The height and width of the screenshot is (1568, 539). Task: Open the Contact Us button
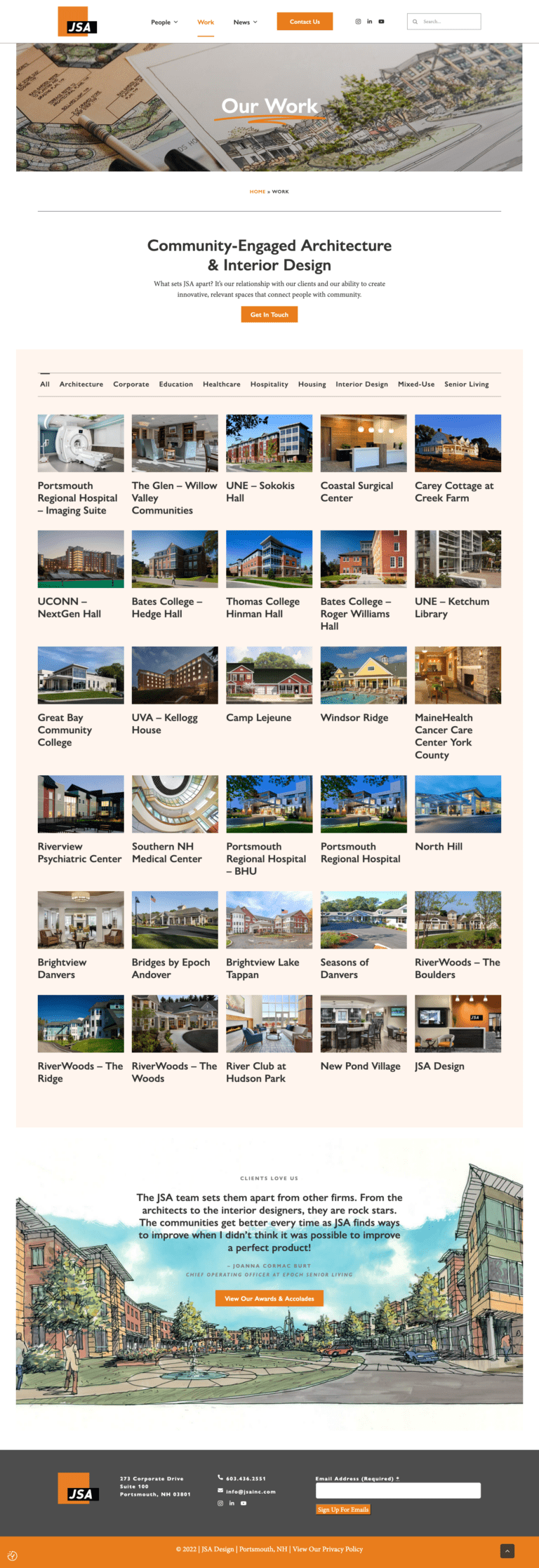[x=305, y=22]
